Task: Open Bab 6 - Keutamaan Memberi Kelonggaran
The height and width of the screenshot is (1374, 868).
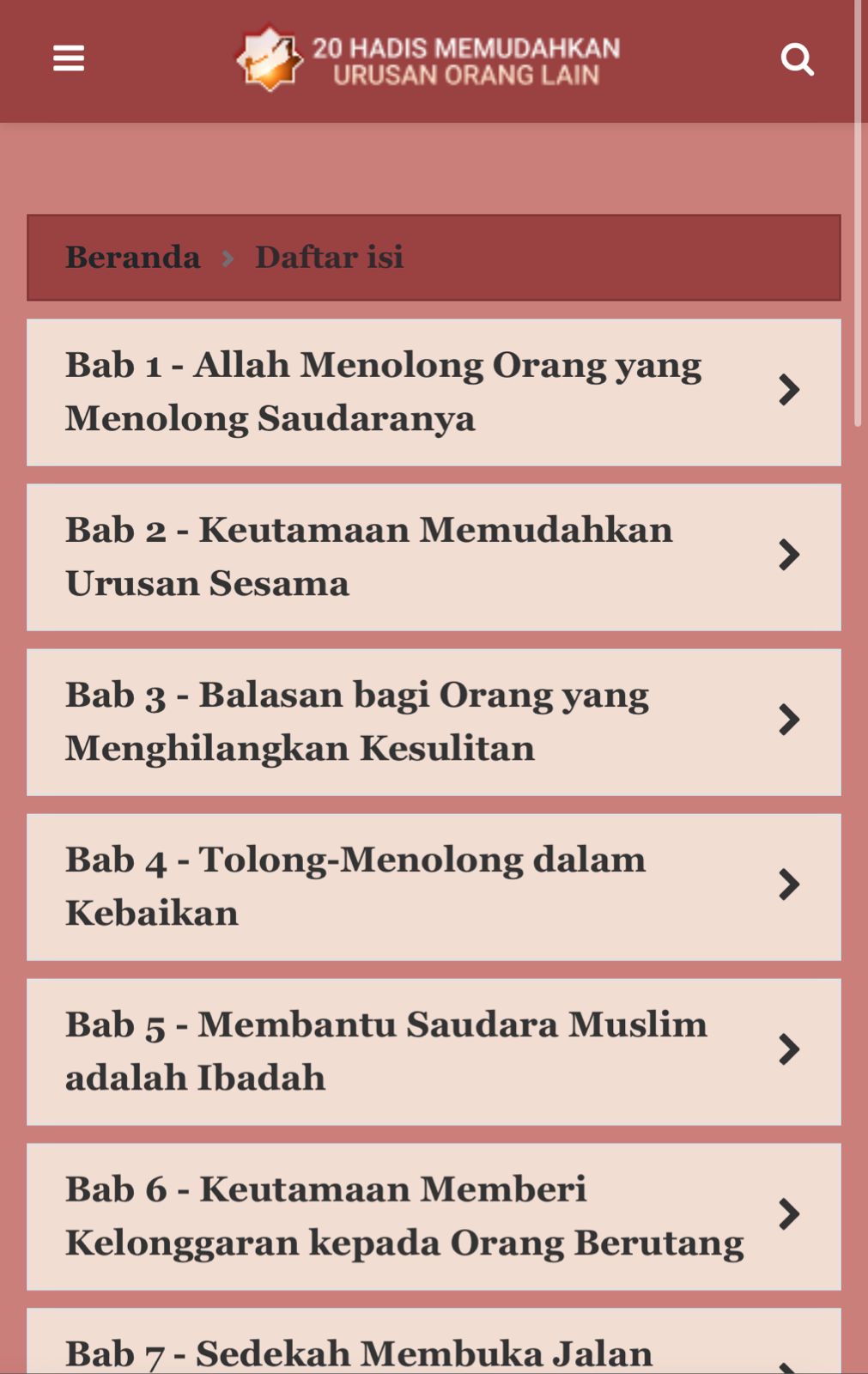Action: coord(434,1217)
